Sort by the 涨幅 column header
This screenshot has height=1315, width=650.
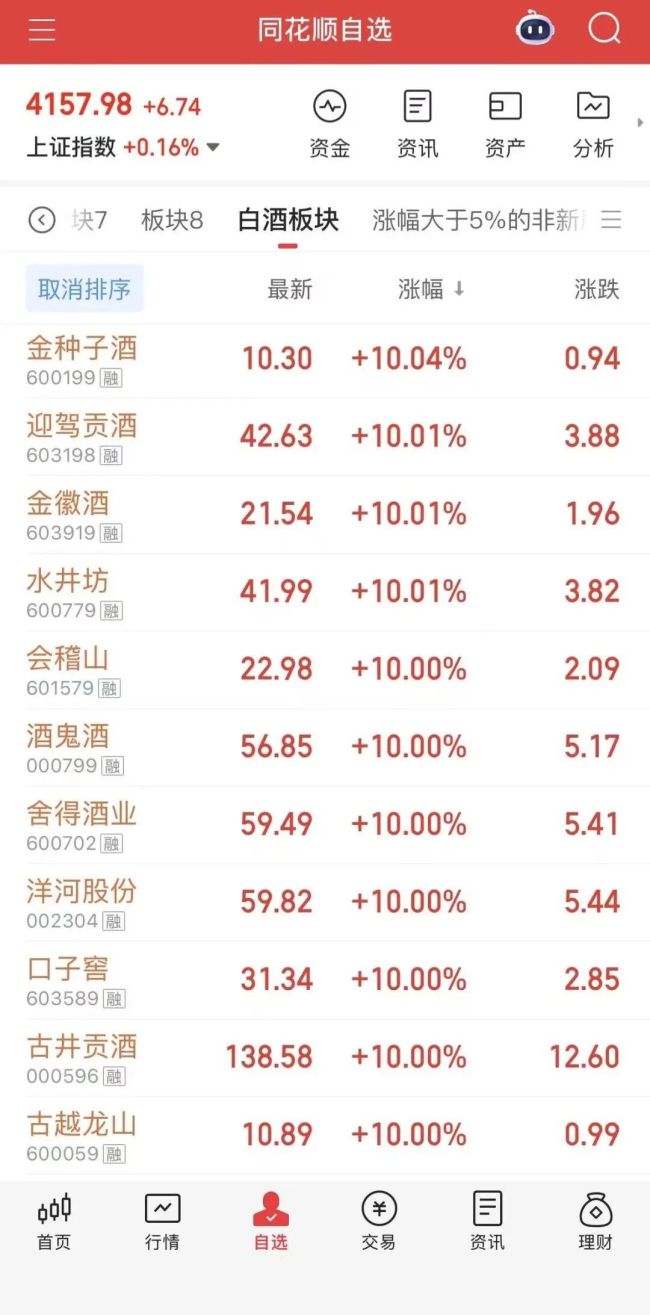pyautogui.click(x=430, y=289)
